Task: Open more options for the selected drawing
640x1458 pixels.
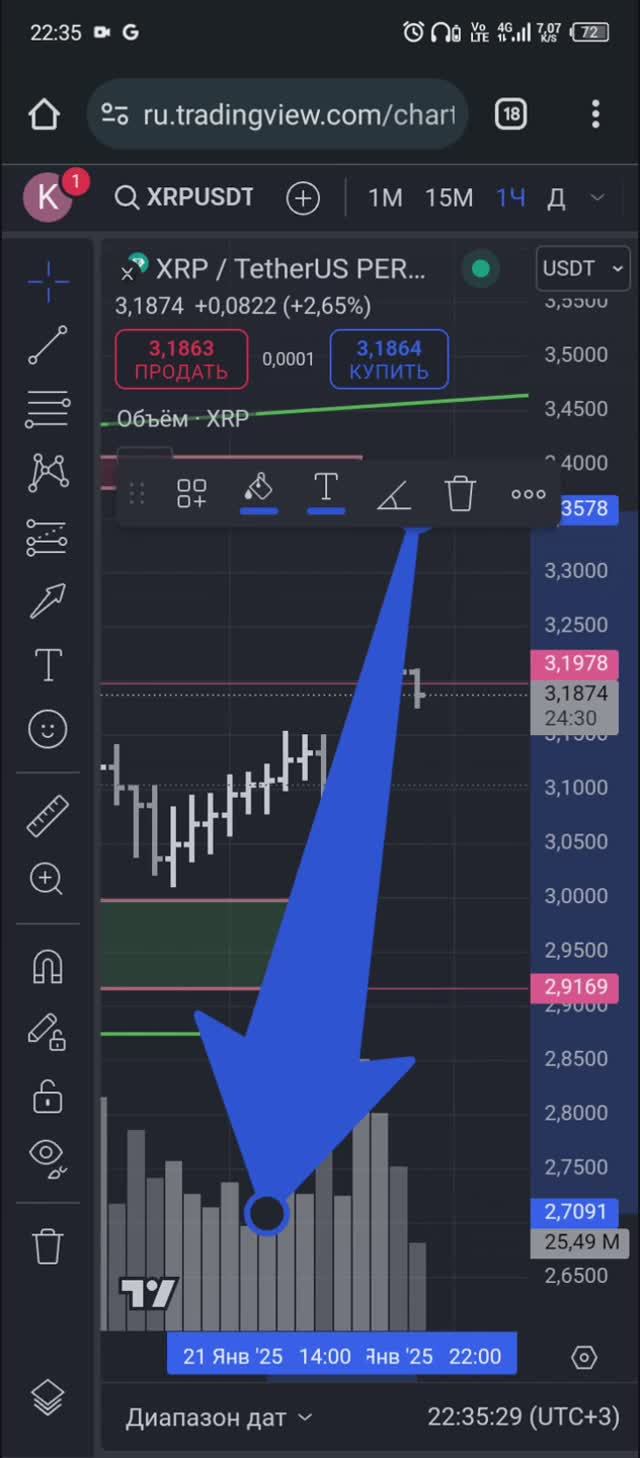Action: point(528,493)
